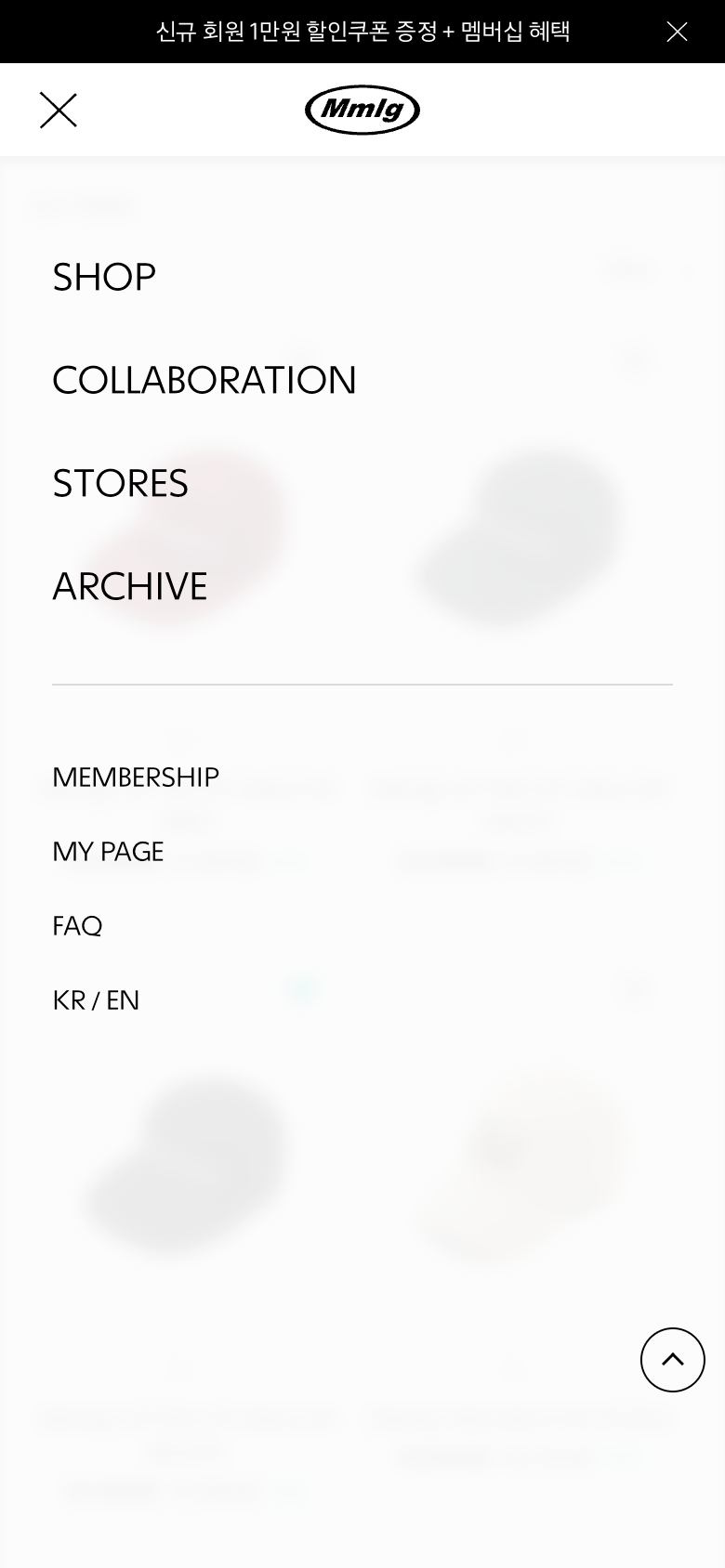Image resolution: width=725 pixels, height=1568 pixels.
Task: Tap the Mmlg logo to go home
Action: click(362, 111)
